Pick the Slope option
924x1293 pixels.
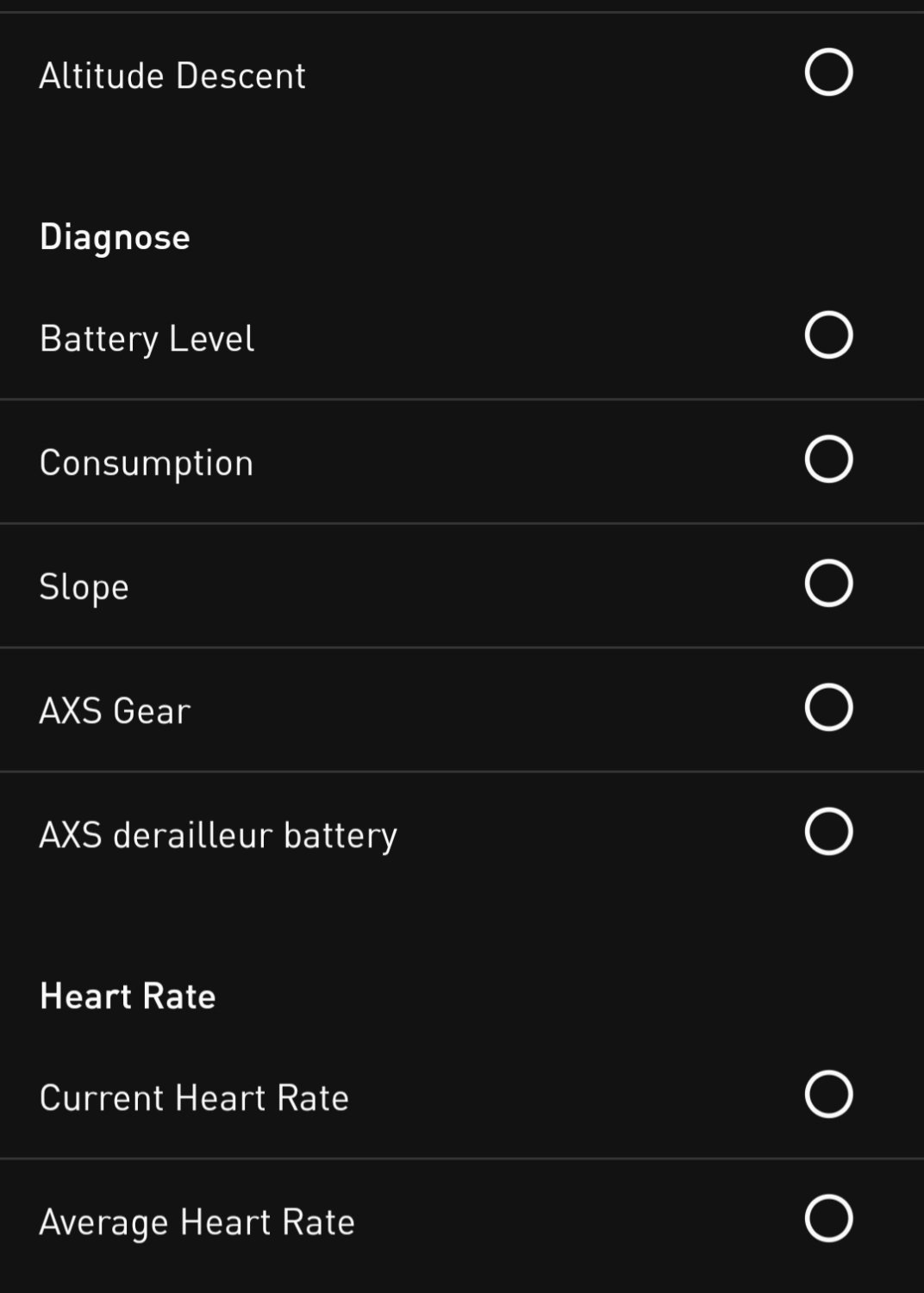[x=828, y=584]
